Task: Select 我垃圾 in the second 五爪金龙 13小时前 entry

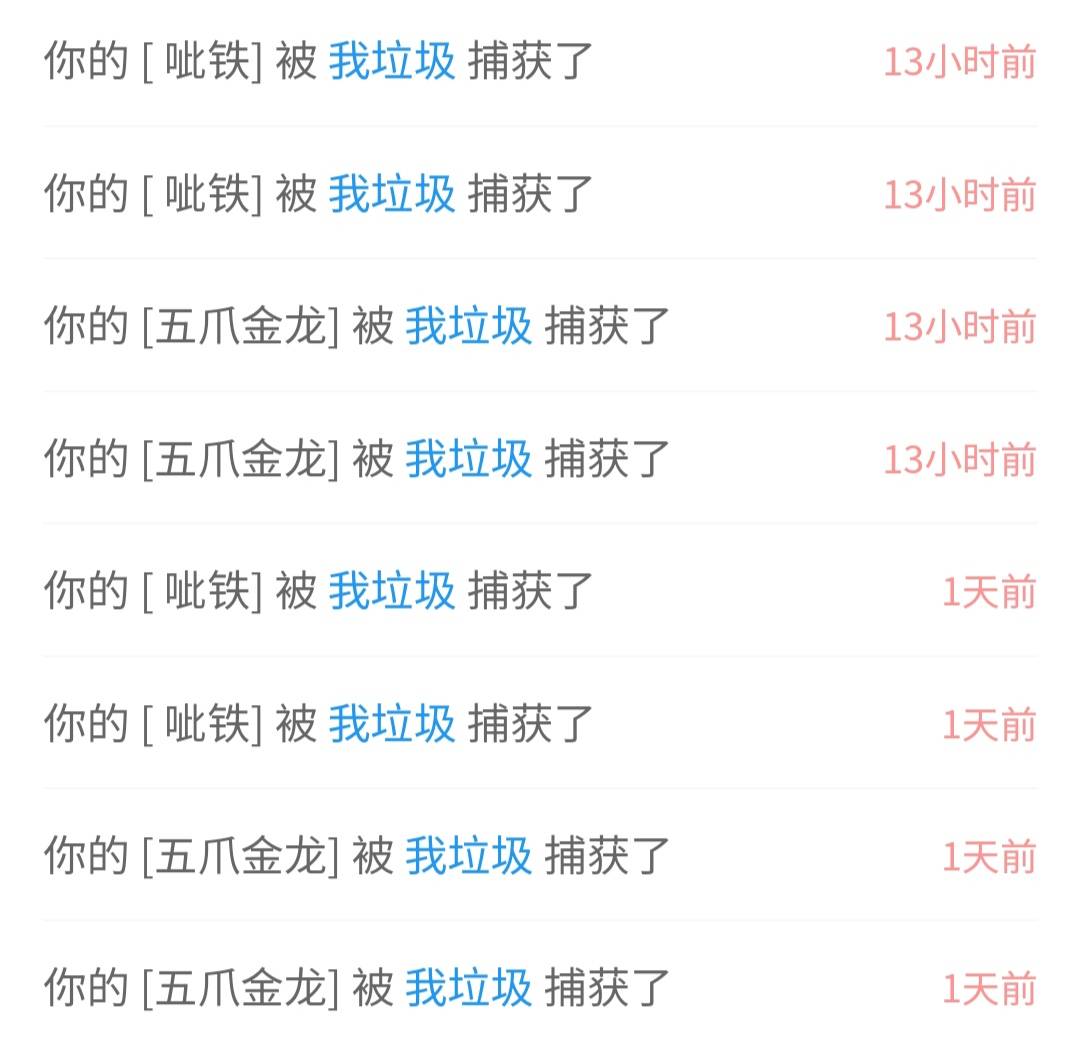Action: (x=468, y=459)
